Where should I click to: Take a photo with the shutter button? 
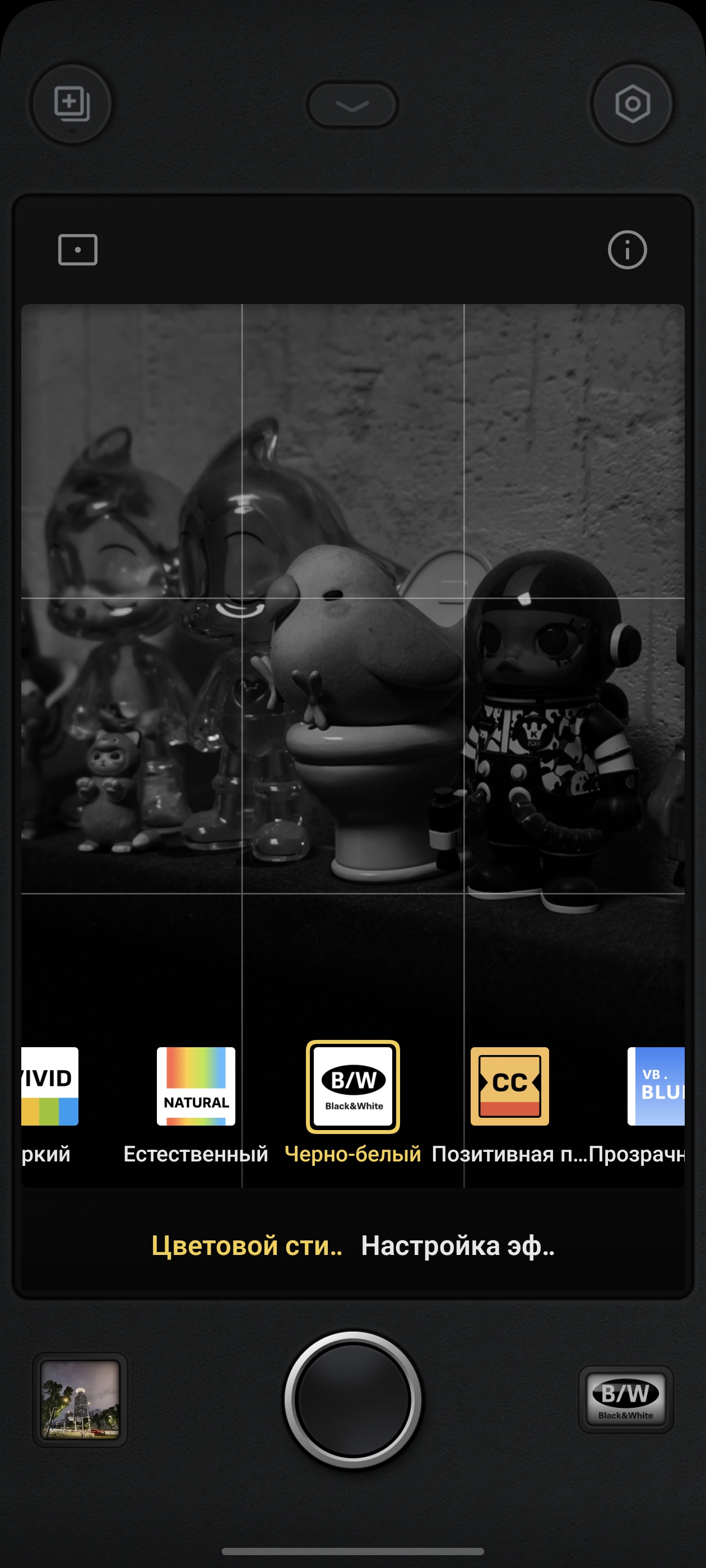coord(352,1399)
